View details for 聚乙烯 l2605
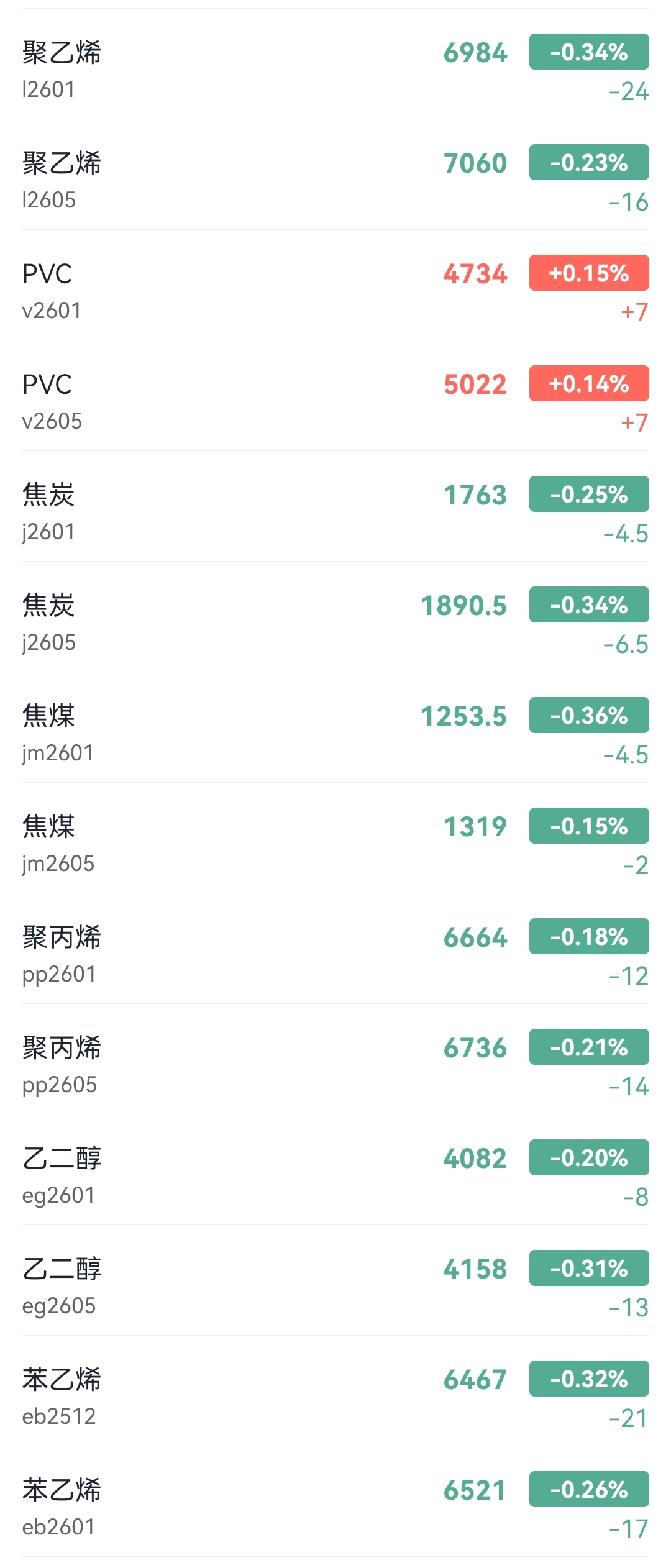 [x=335, y=175]
